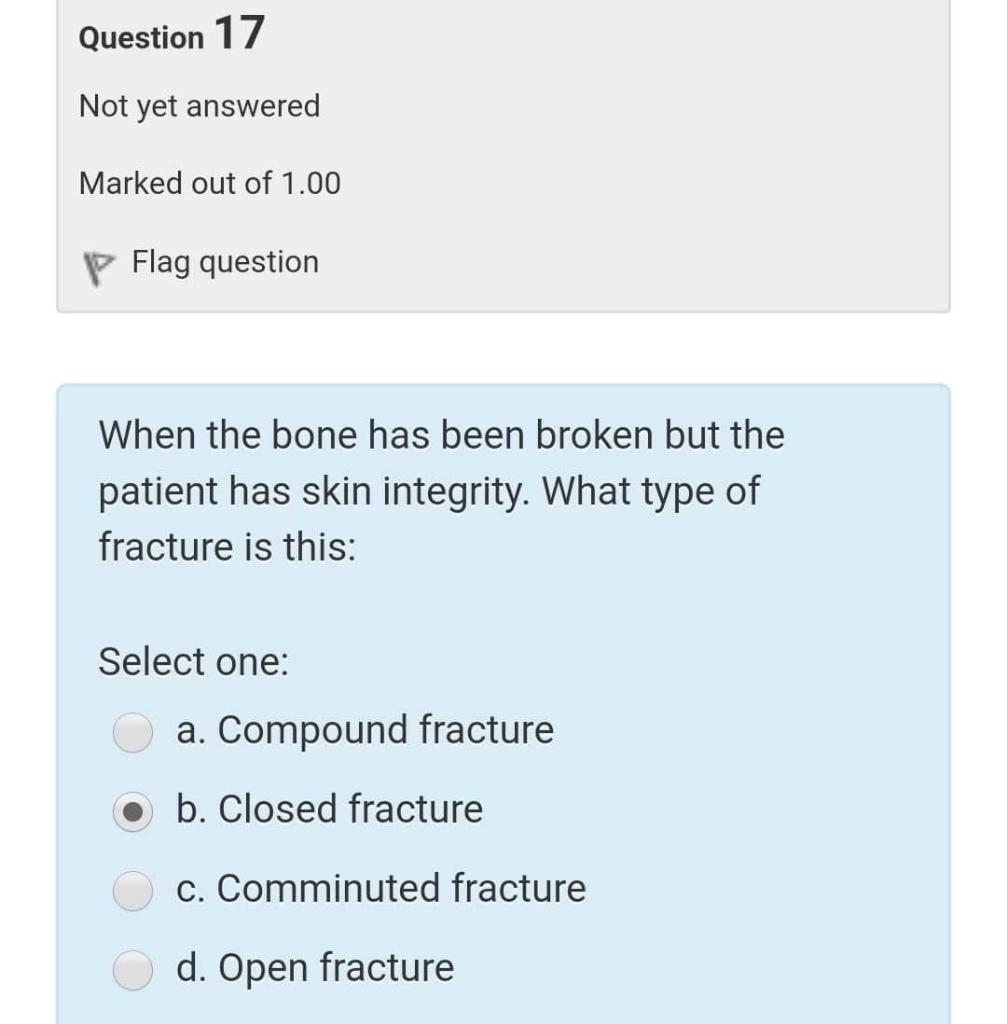Click the Marked out of 1.00 label

(x=210, y=183)
